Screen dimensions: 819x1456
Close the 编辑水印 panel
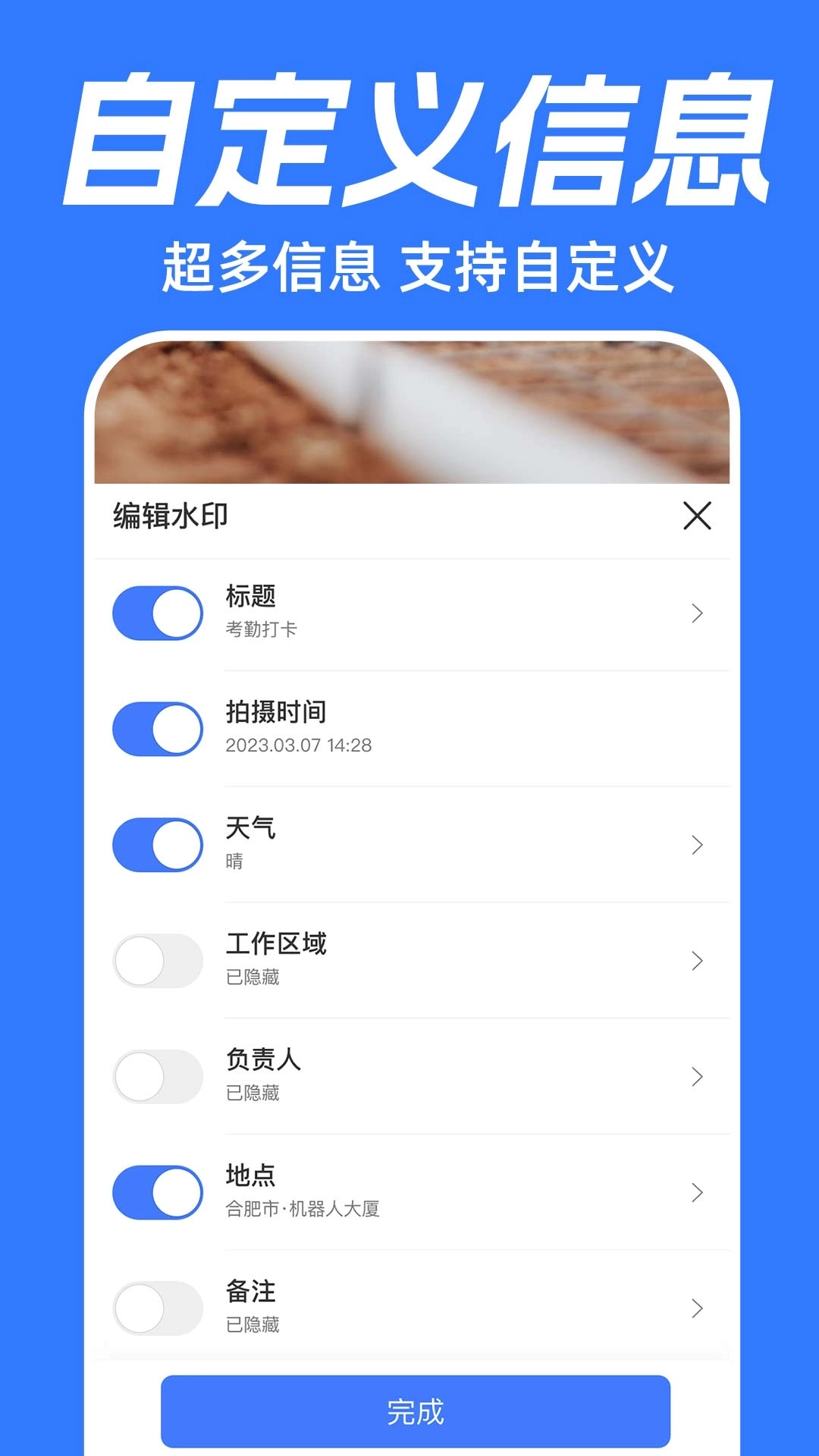pyautogui.click(x=697, y=516)
